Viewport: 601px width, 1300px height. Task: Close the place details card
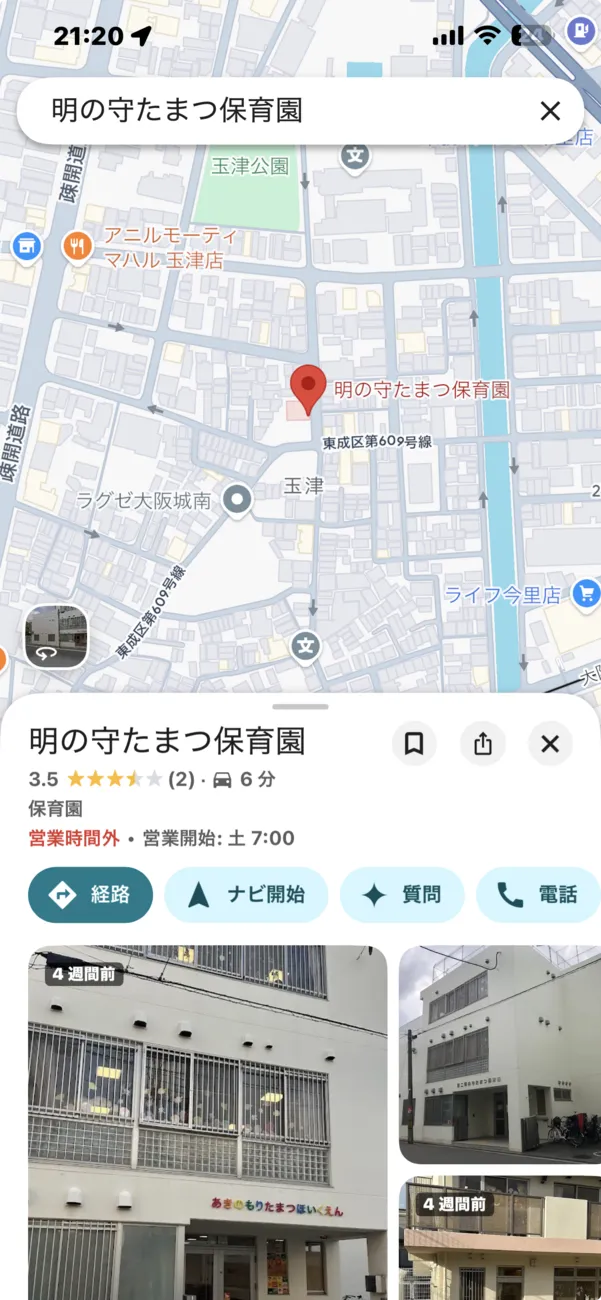click(x=550, y=744)
